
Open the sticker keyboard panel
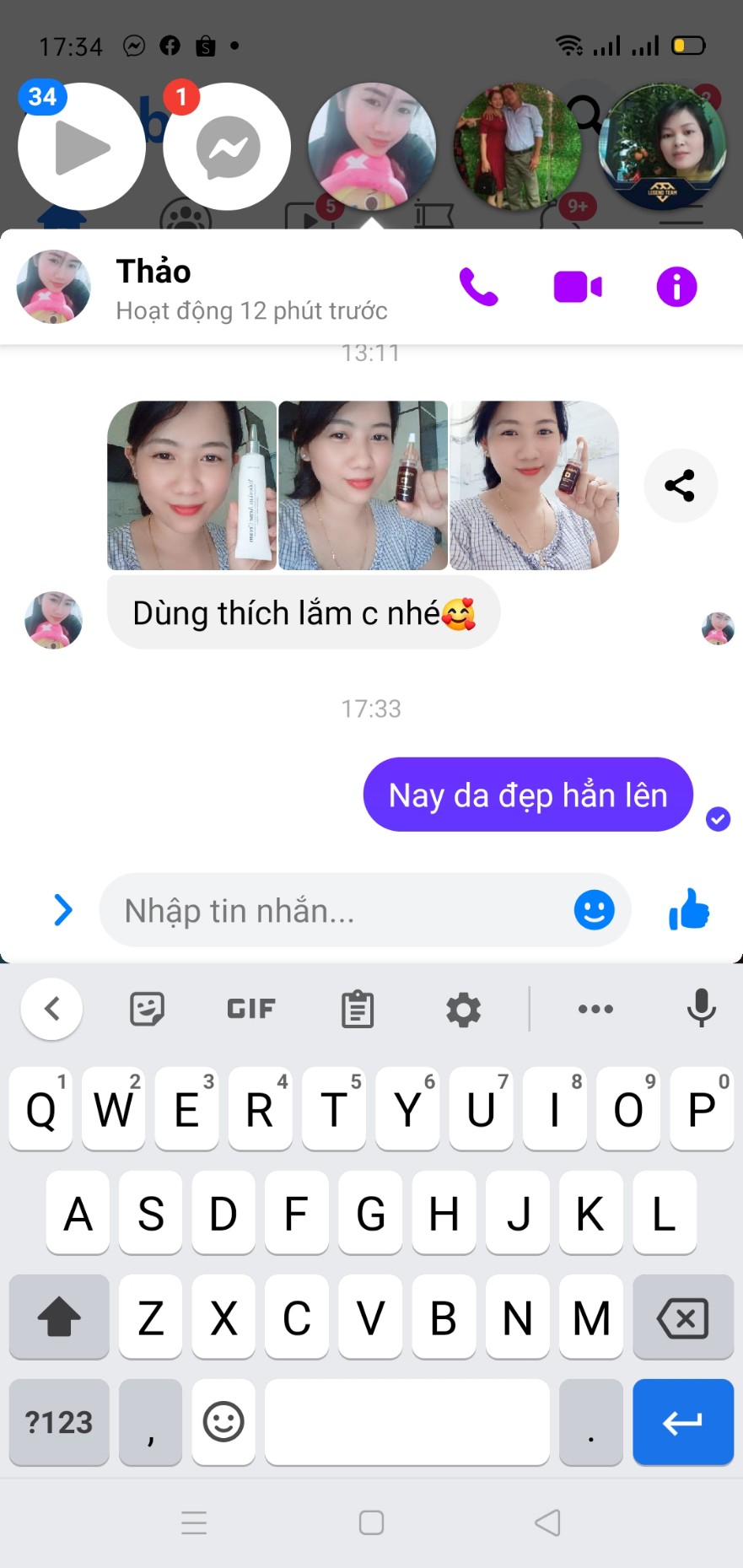point(147,1009)
